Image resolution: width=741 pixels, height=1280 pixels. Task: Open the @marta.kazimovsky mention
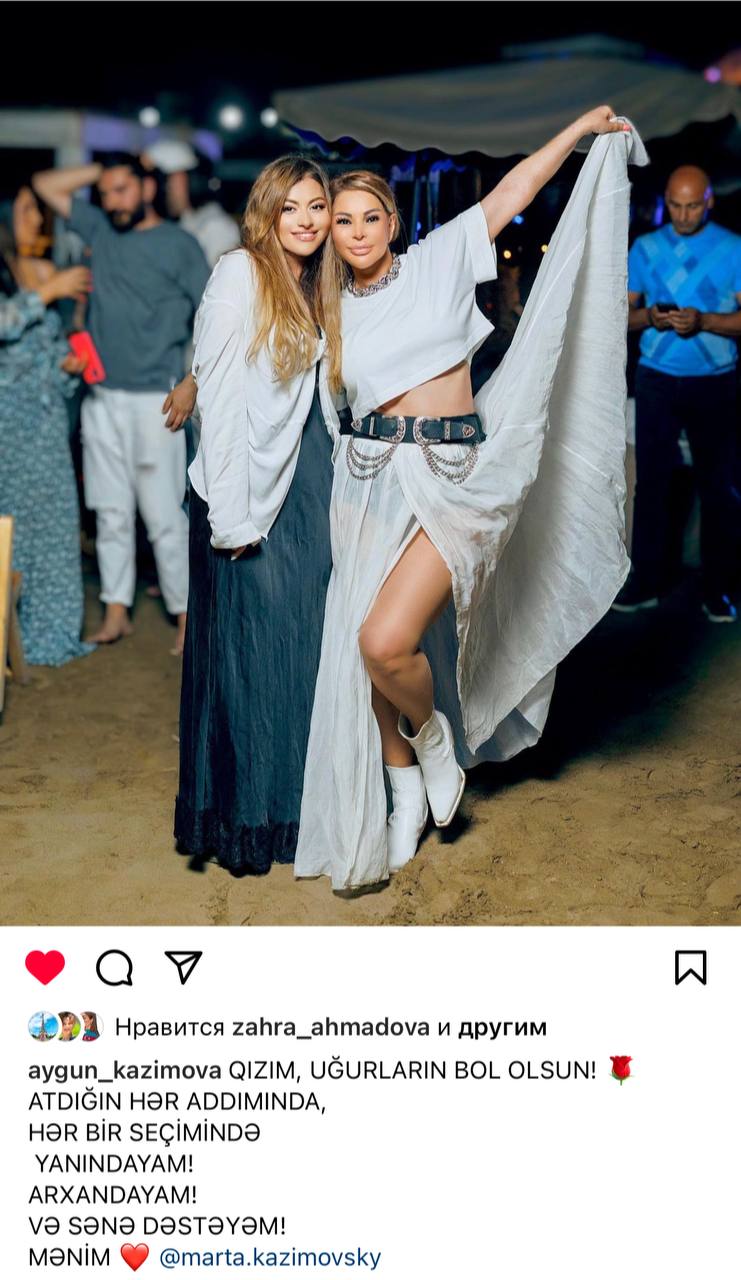point(270,1257)
